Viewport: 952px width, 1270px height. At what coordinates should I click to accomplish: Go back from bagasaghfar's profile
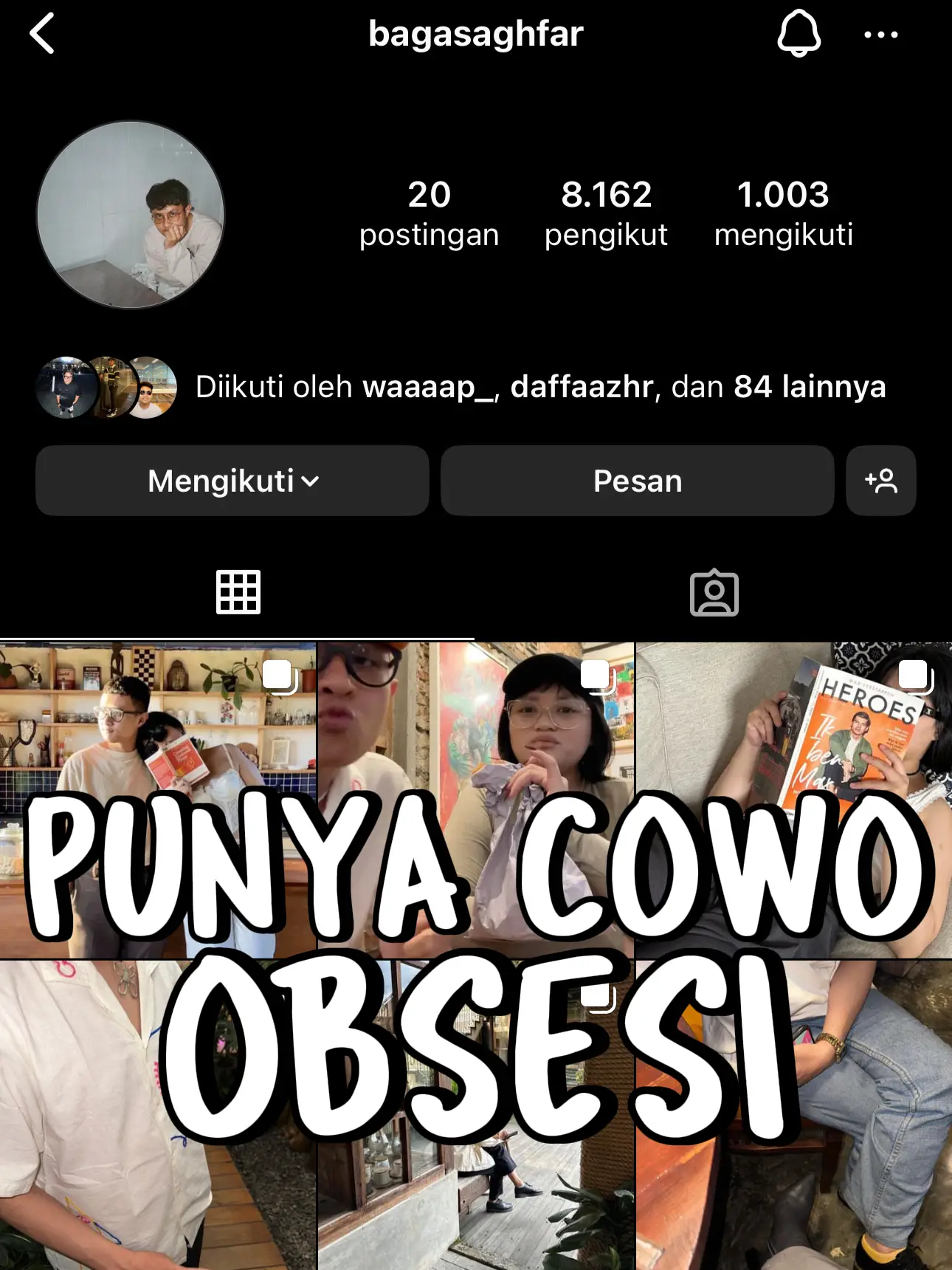pos(43,34)
